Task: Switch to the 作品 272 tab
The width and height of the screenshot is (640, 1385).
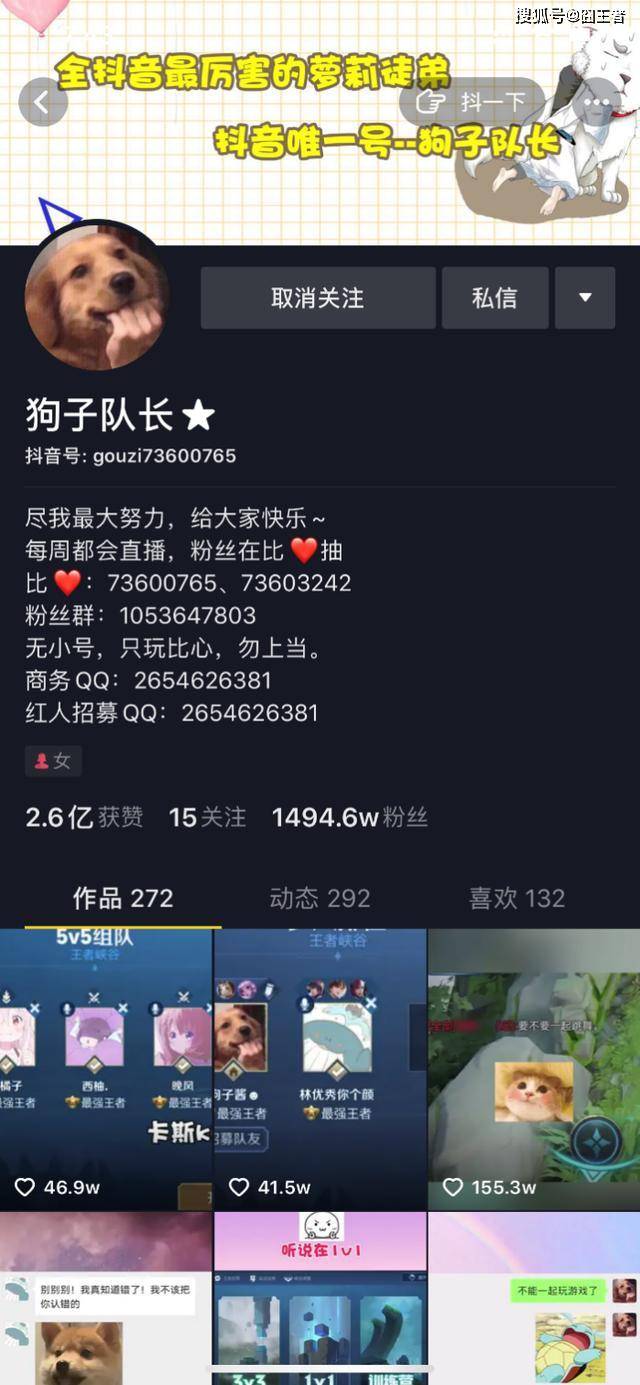Action: 122,898
